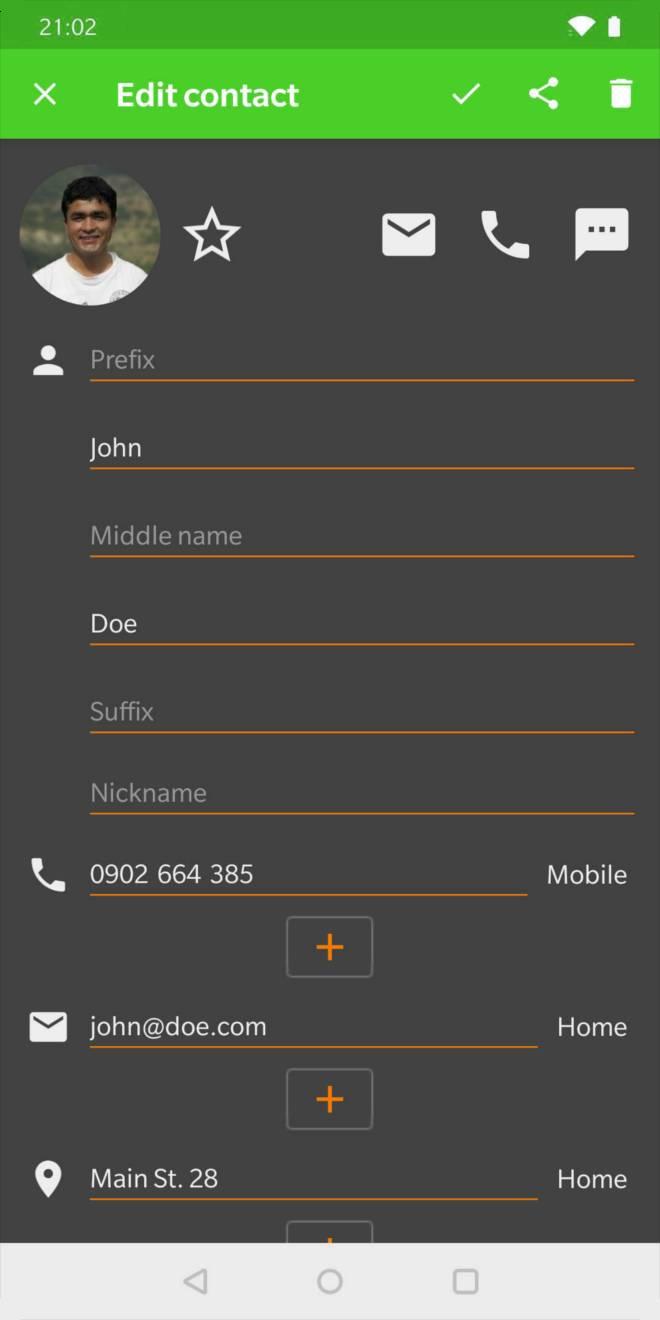Add another phone number
The height and width of the screenshot is (1320, 660).
click(329, 947)
